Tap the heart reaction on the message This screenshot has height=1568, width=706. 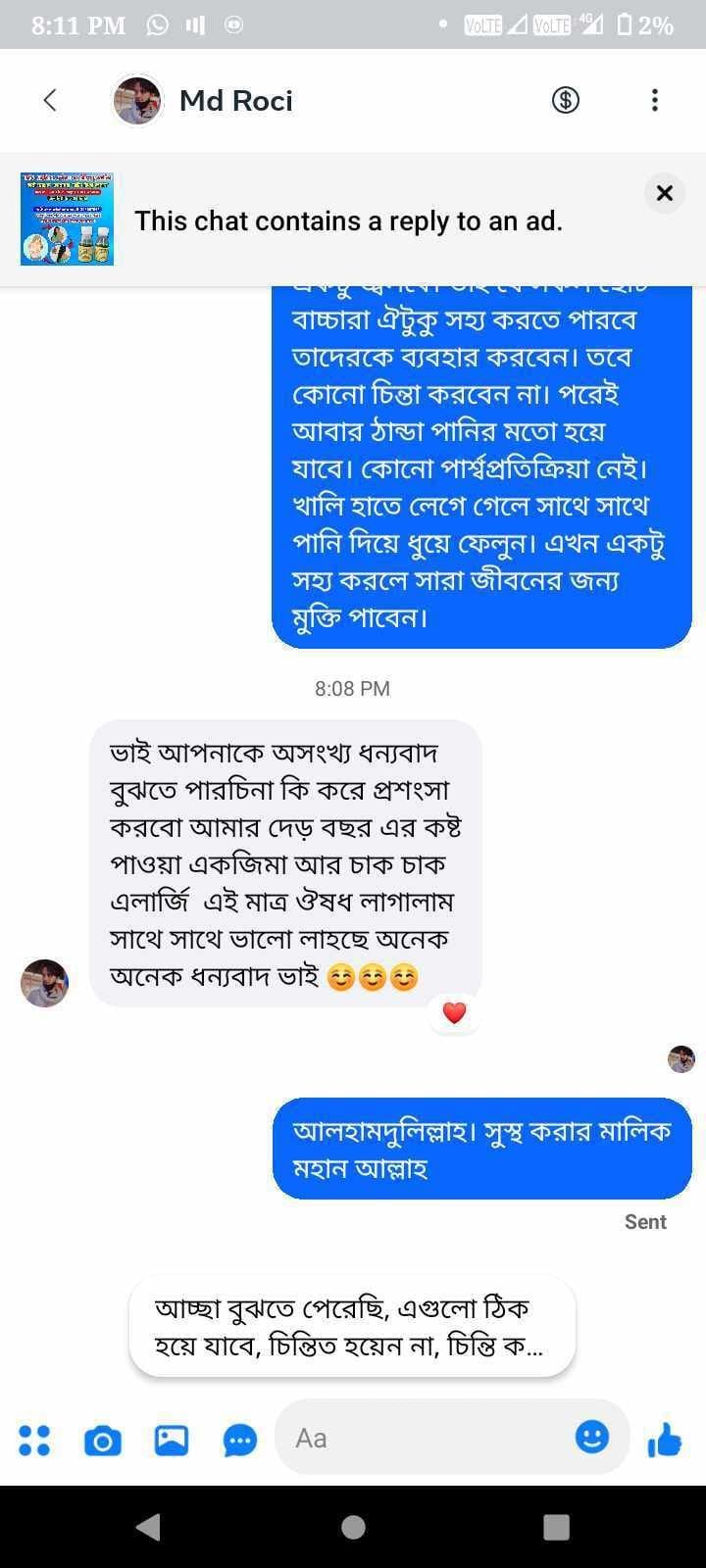point(454,1012)
